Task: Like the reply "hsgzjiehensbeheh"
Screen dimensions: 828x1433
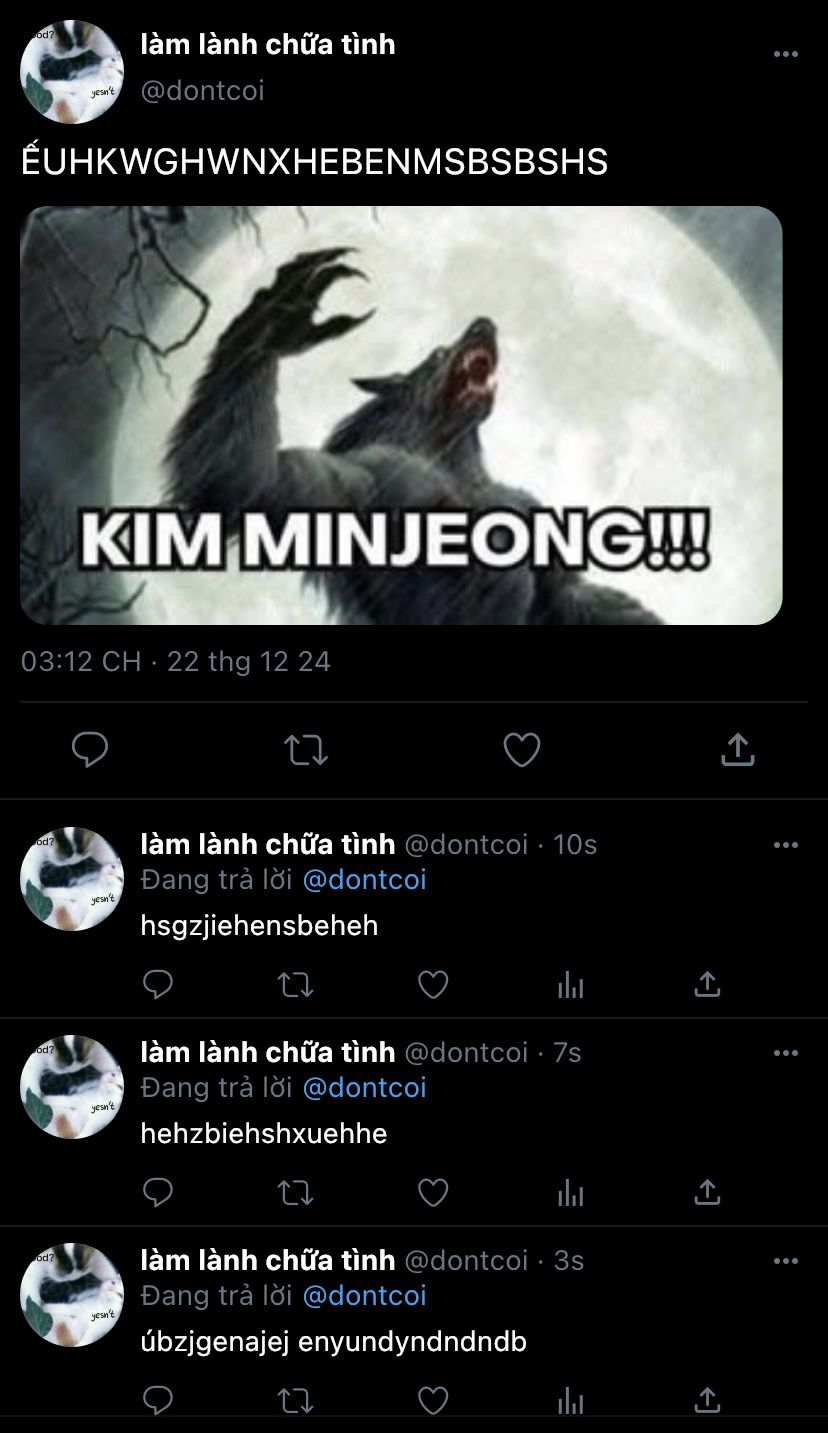Action: [433, 985]
